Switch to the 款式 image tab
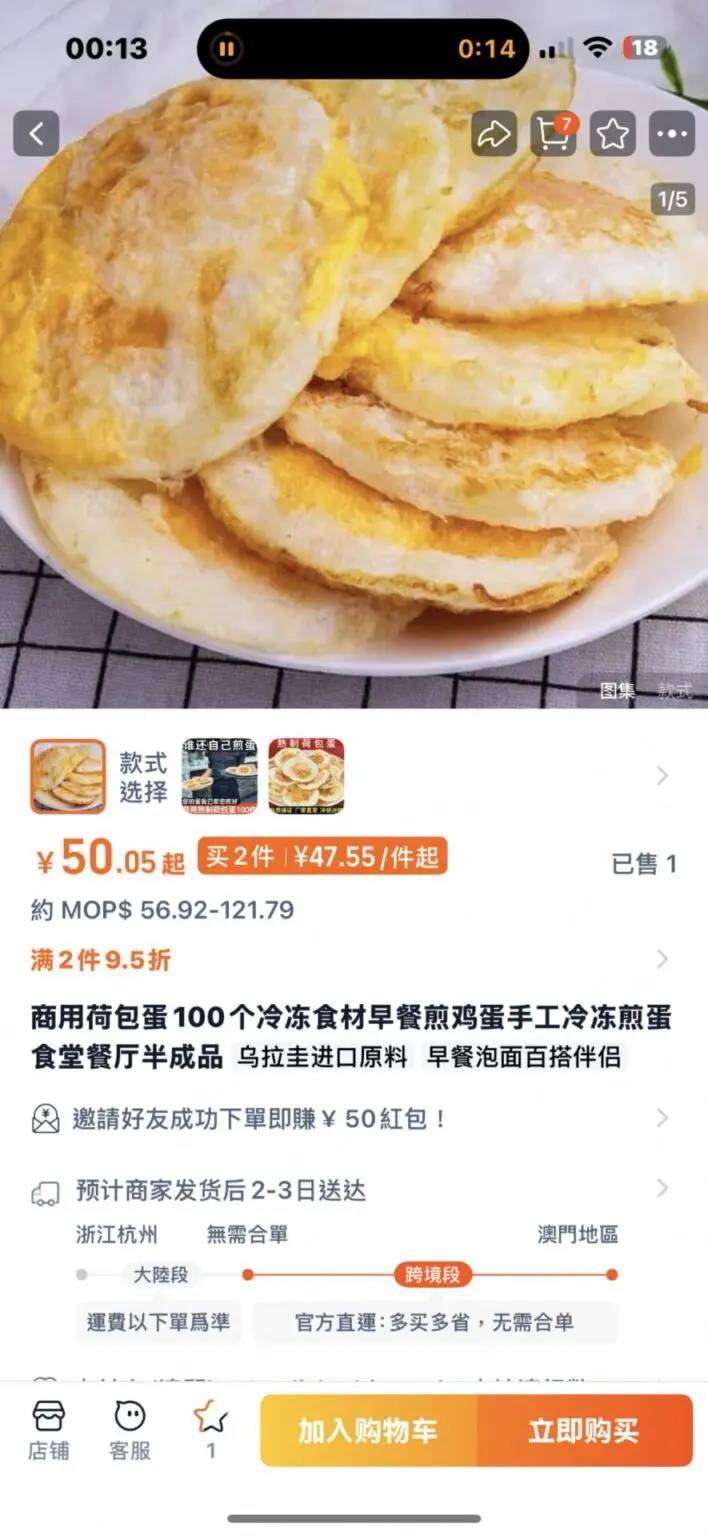Screen dimensions: 708x1536 coord(674,691)
